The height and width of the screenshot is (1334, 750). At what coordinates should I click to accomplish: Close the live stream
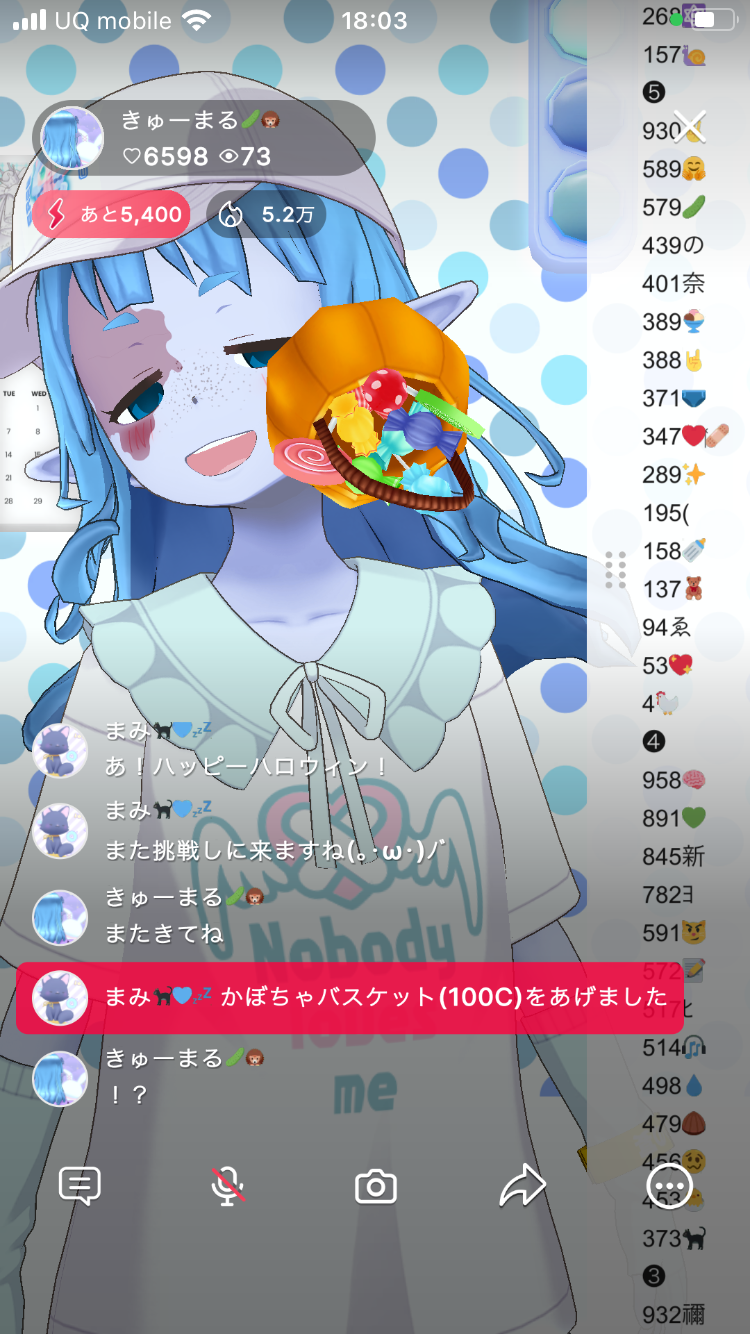point(689,125)
